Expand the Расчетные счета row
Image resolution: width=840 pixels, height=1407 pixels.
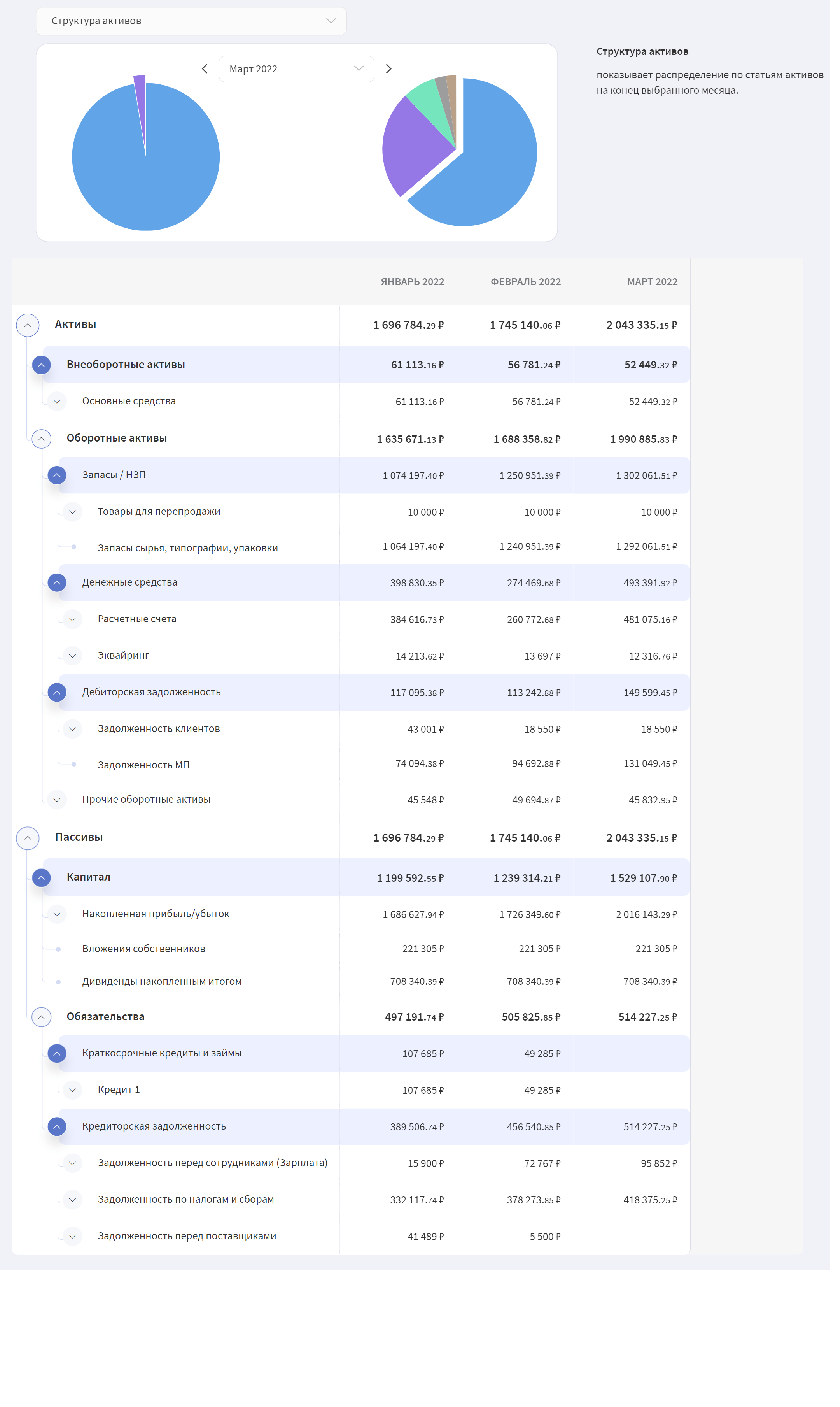[x=73, y=626]
